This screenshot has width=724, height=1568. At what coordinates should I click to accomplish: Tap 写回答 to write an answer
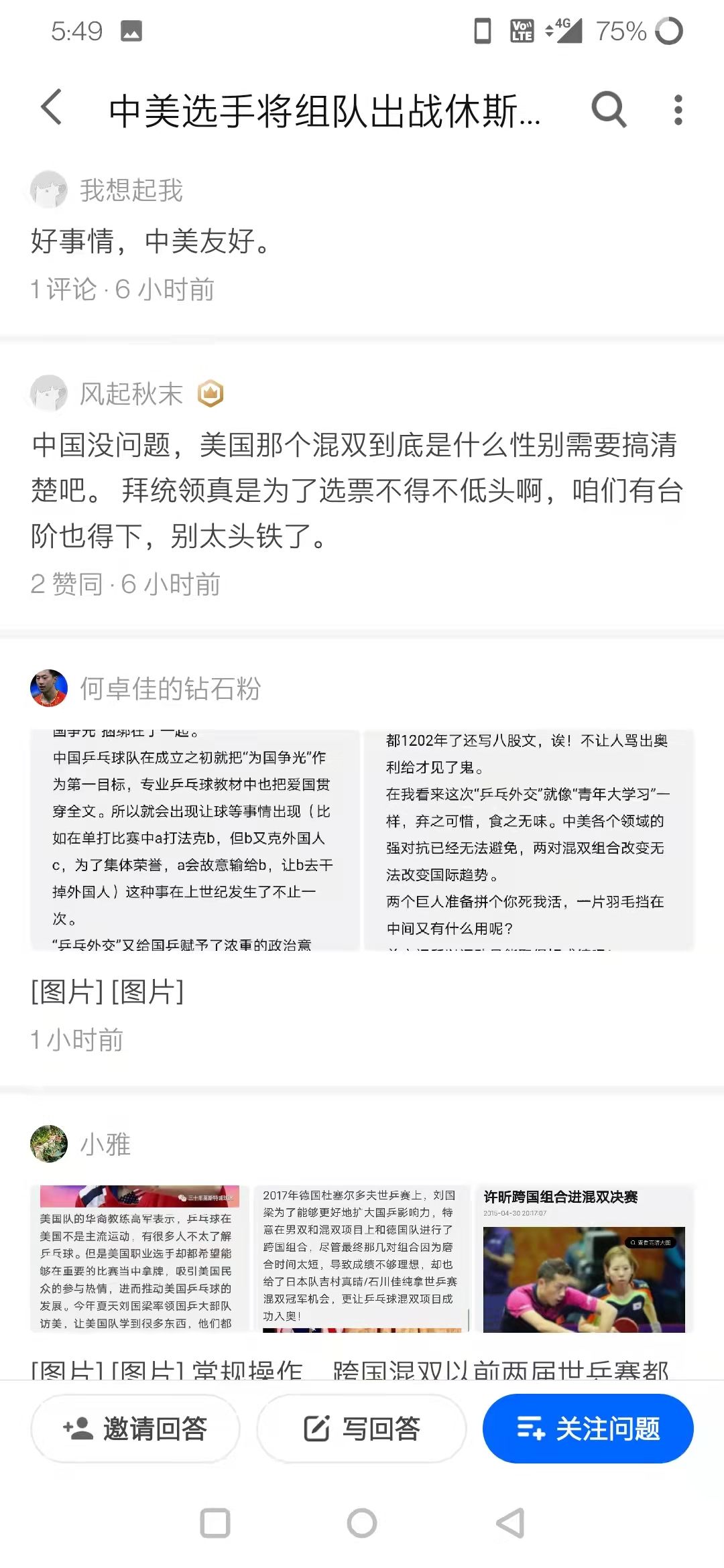(362, 1428)
